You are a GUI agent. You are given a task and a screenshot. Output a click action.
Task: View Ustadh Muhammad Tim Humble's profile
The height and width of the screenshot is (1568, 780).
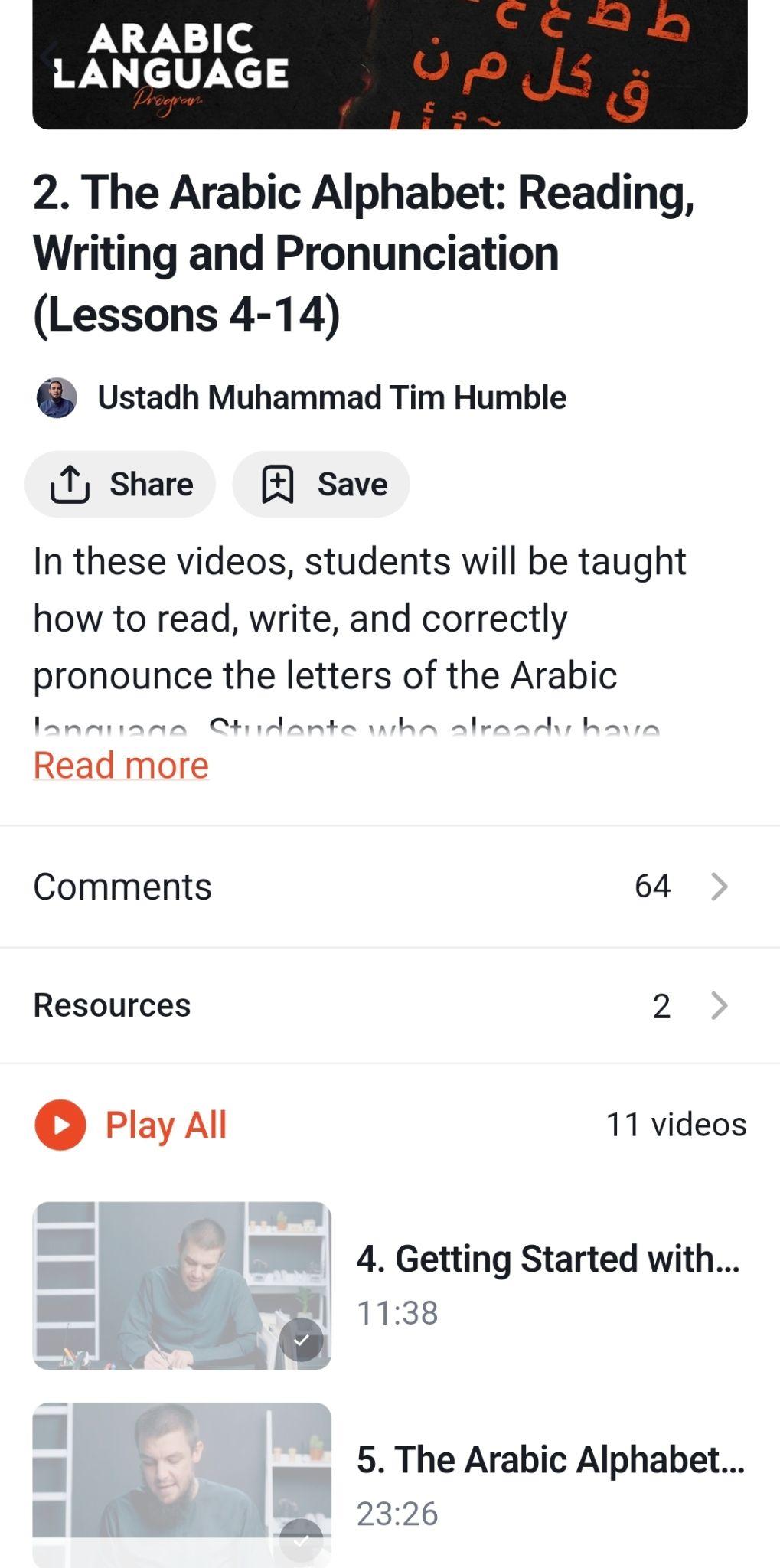(x=331, y=398)
